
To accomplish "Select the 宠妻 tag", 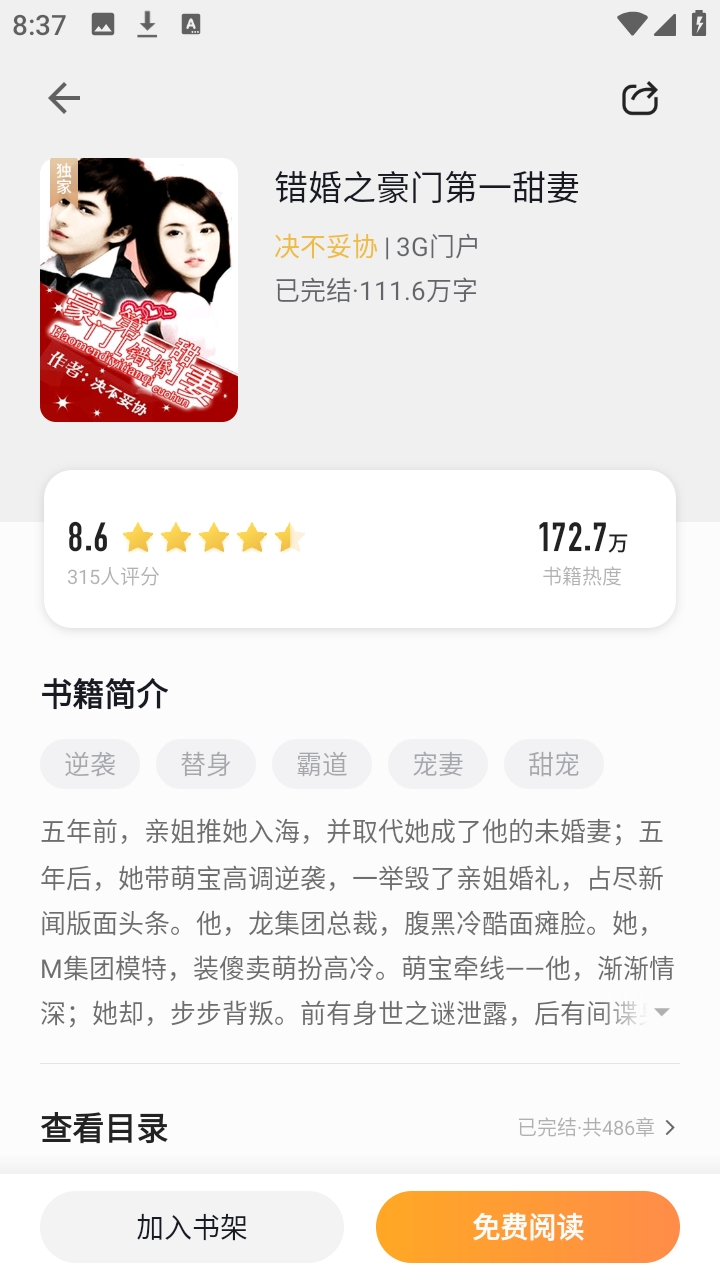I will click(438, 765).
